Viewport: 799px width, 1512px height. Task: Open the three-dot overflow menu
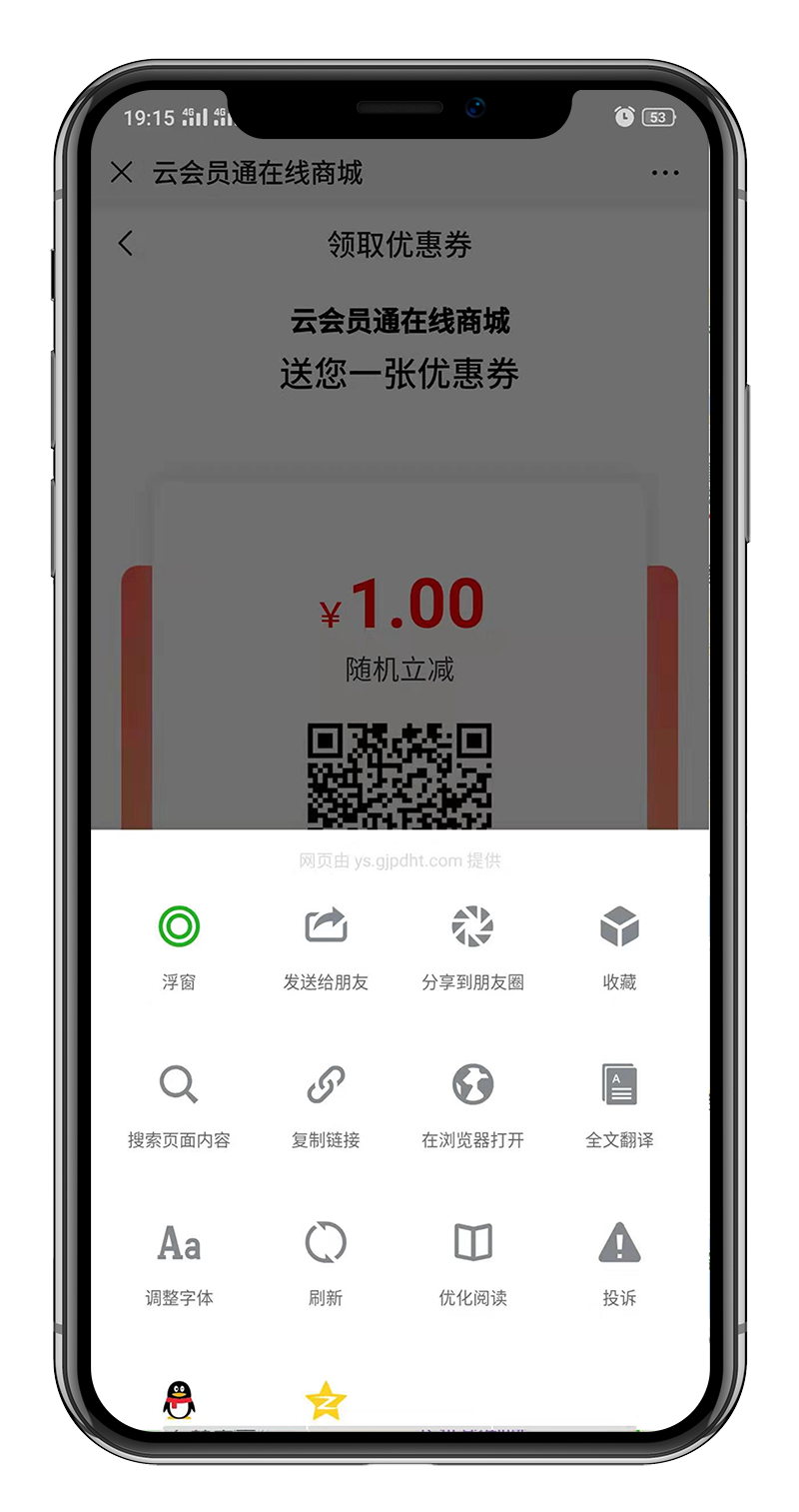[664, 173]
